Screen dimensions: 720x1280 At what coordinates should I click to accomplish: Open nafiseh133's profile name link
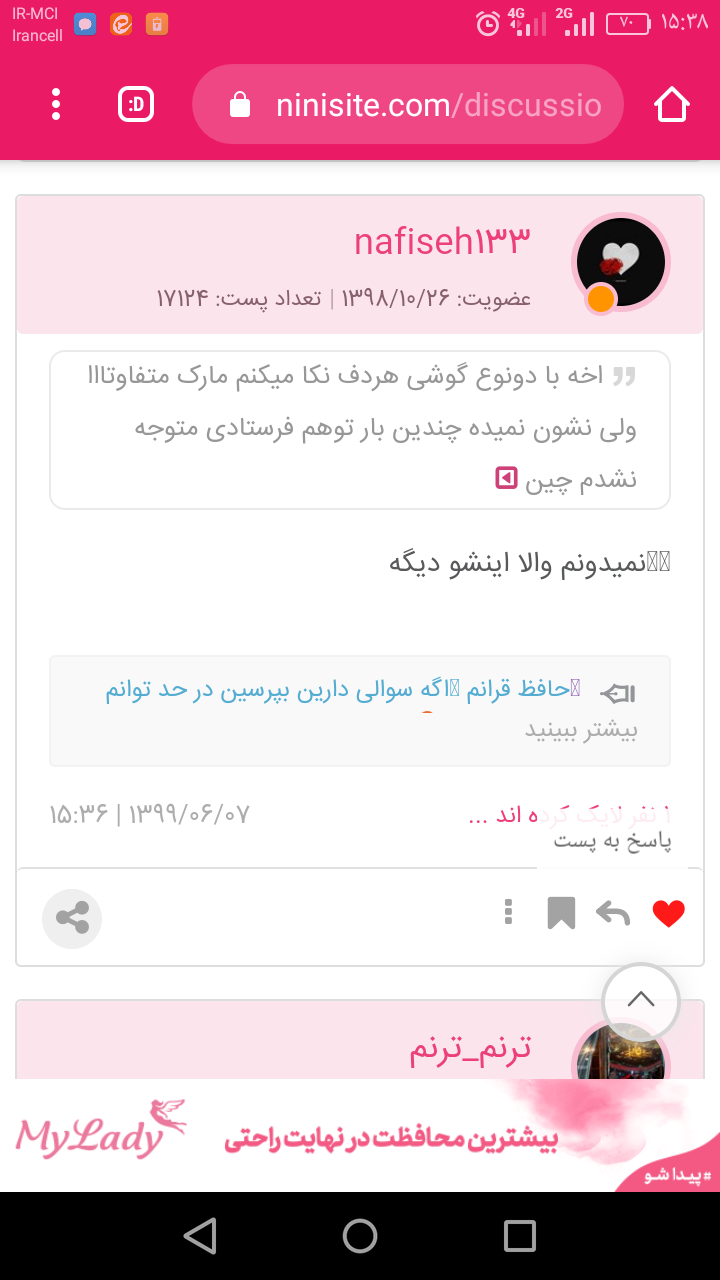[442, 241]
